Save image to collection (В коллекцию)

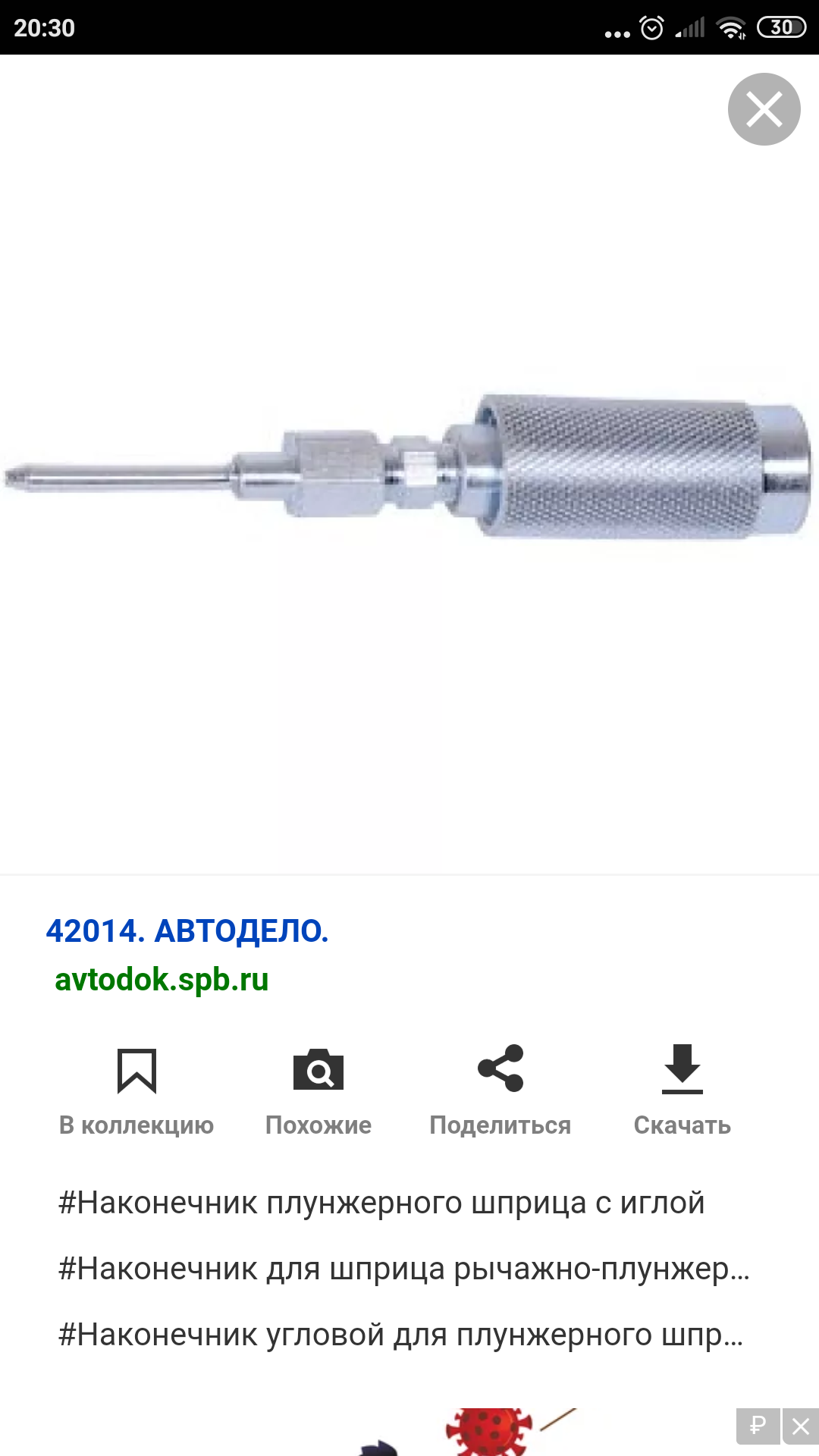136,1089
